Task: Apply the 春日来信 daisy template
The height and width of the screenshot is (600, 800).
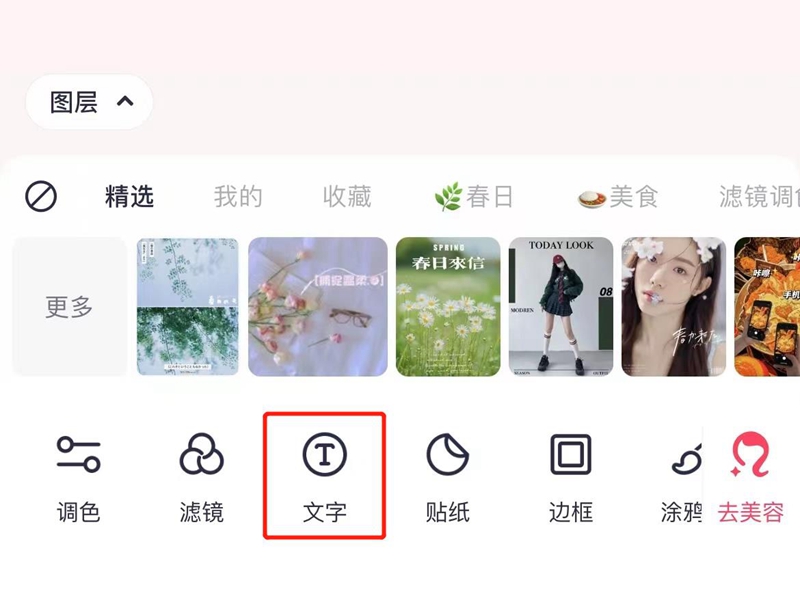Action: [x=448, y=306]
